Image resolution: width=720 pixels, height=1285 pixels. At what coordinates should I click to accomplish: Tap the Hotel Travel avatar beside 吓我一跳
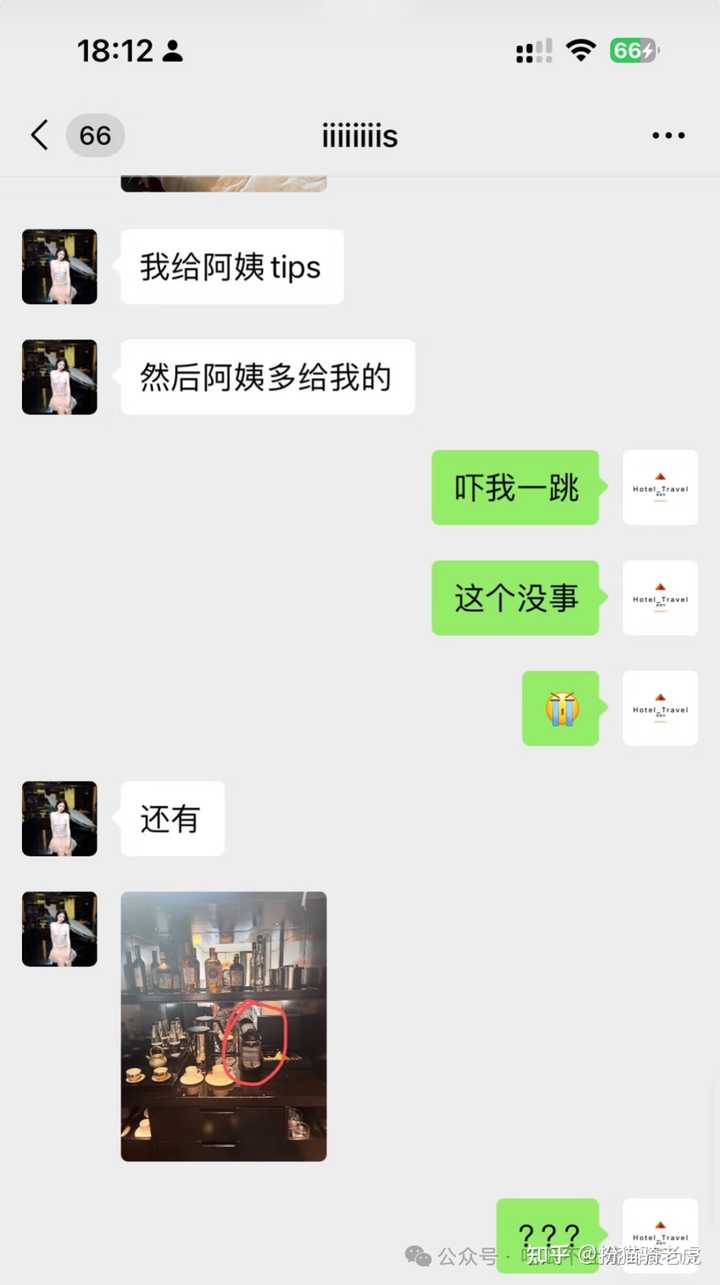pyautogui.click(x=660, y=488)
